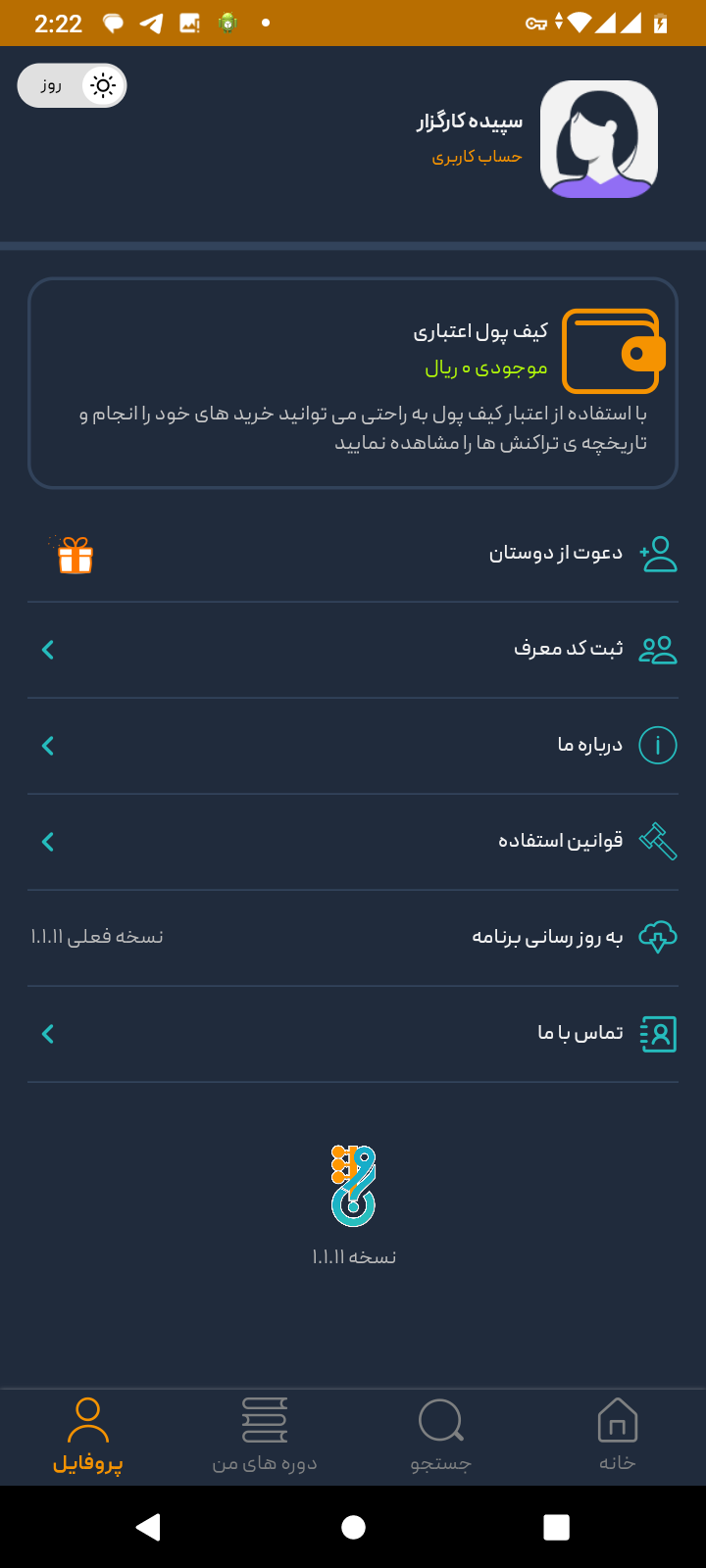Tap به روز رسانی برنامه update row
This screenshot has width=706, height=1568.
coord(353,937)
